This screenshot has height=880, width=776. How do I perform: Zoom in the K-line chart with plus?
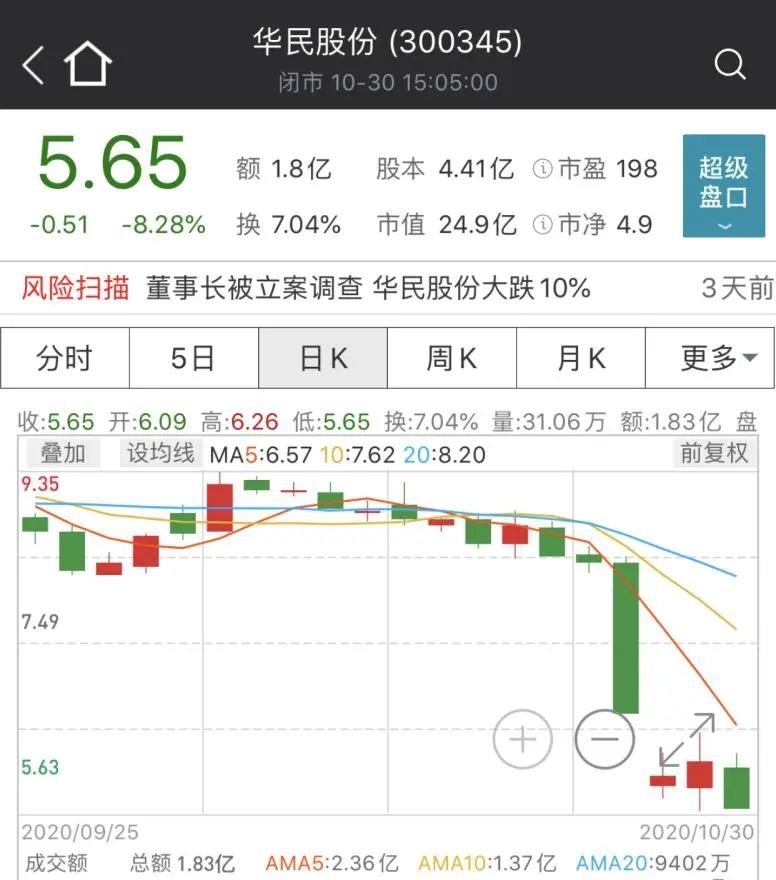point(523,740)
